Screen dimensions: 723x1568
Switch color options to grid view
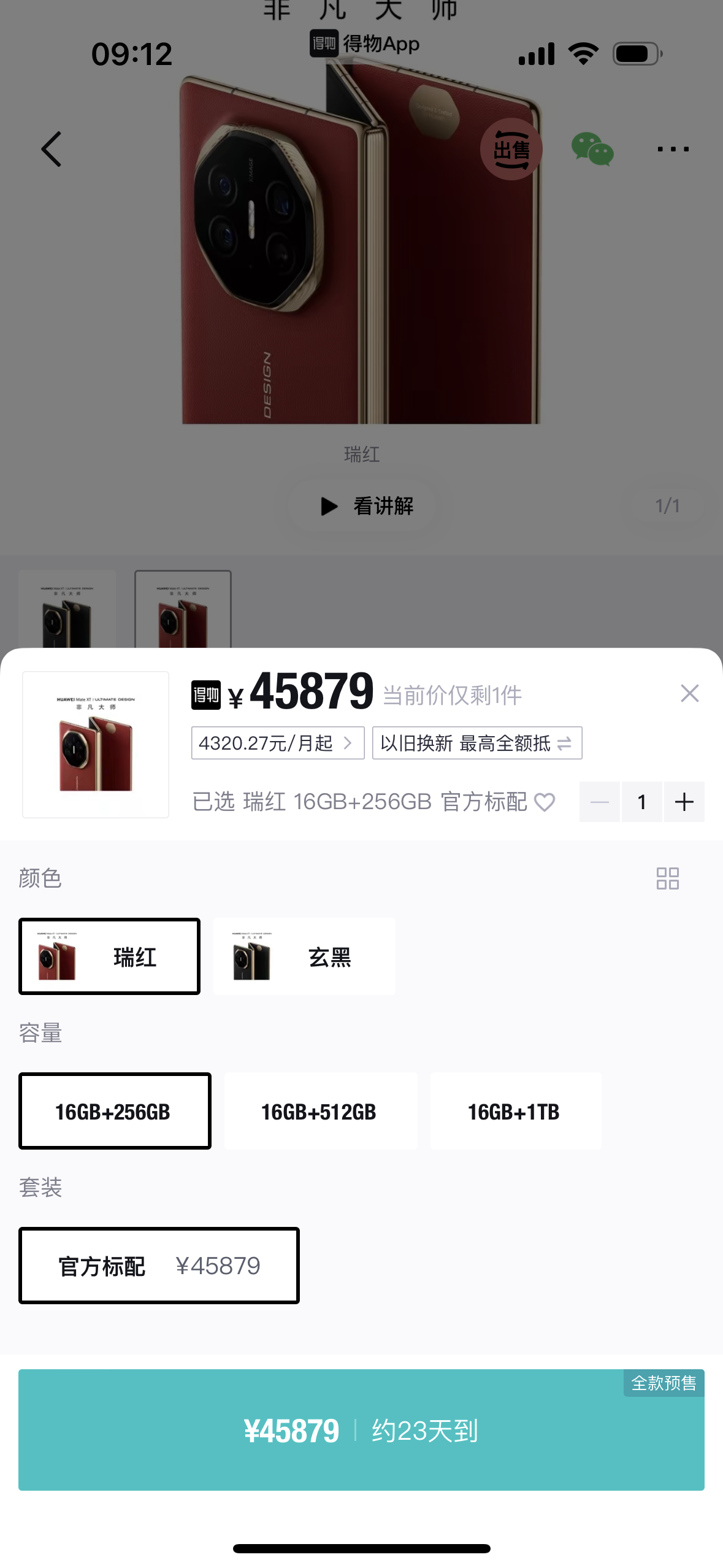(667, 878)
